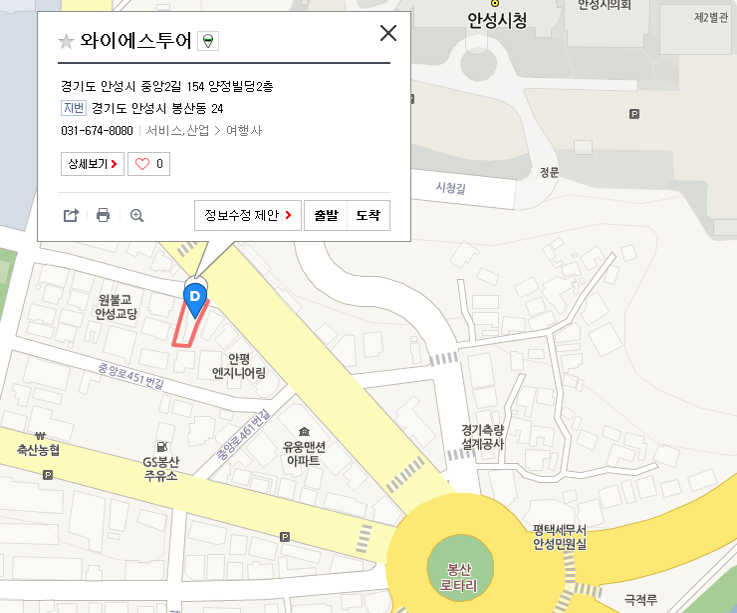The height and width of the screenshot is (613, 737).
Task: Print this place information
Action: pos(103,215)
